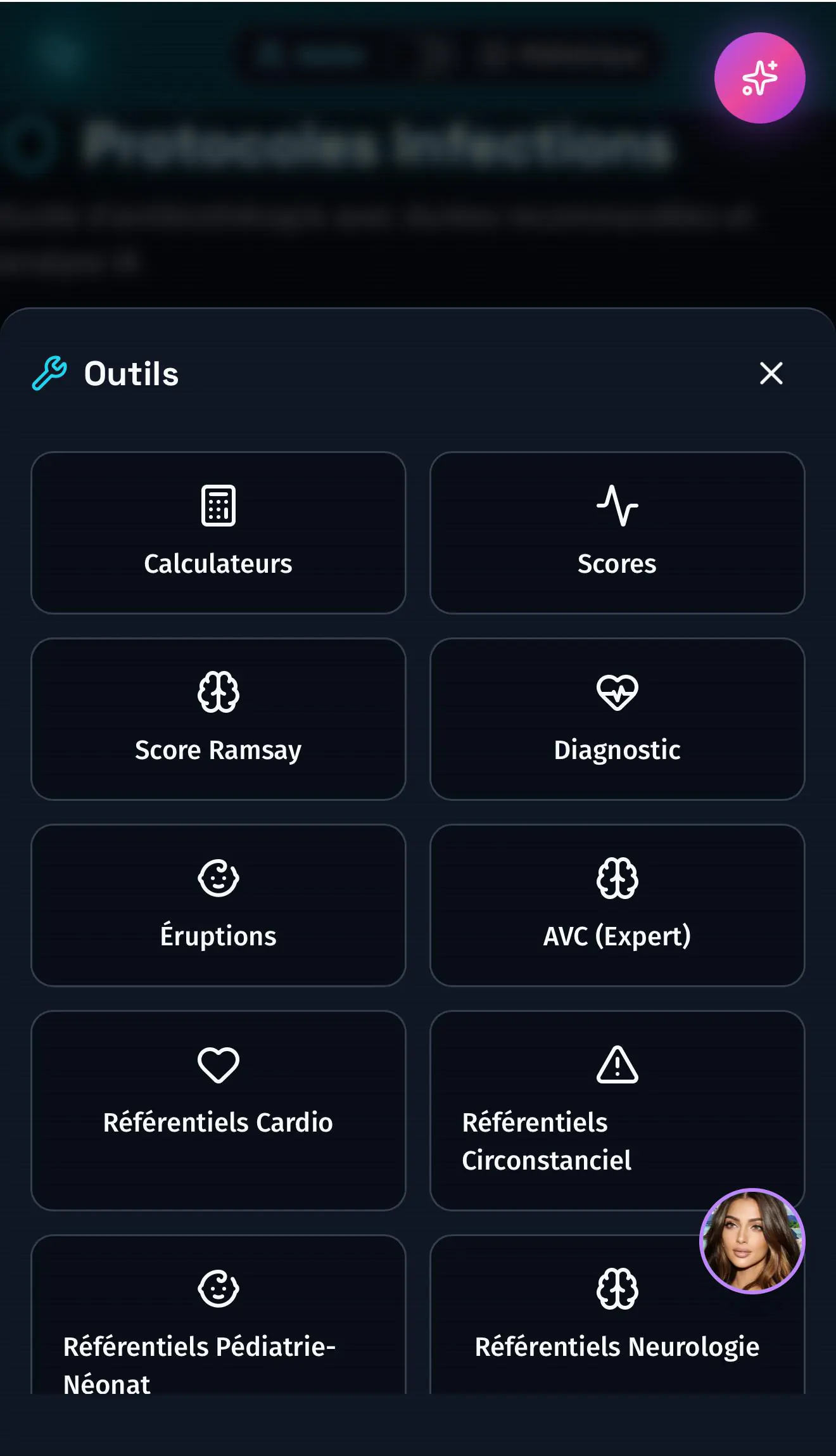Open the Diagnostic tool
836x1456 pixels.
click(x=617, y=718)
